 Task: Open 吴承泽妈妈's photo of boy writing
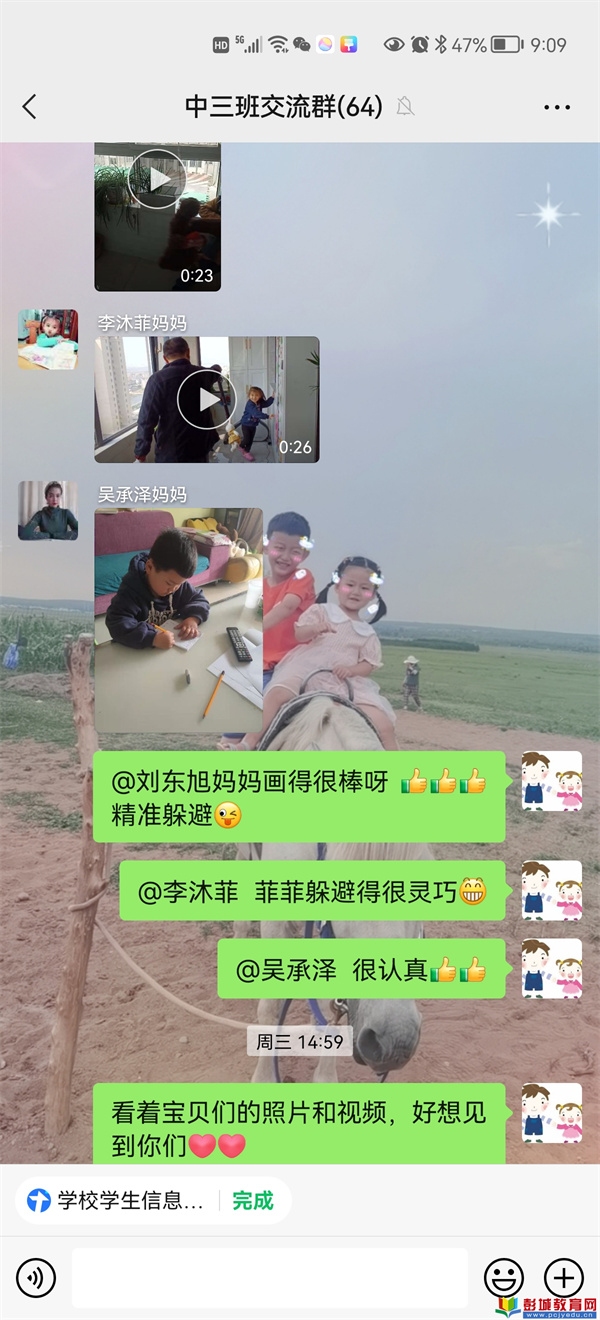click(x=178, y=620)
